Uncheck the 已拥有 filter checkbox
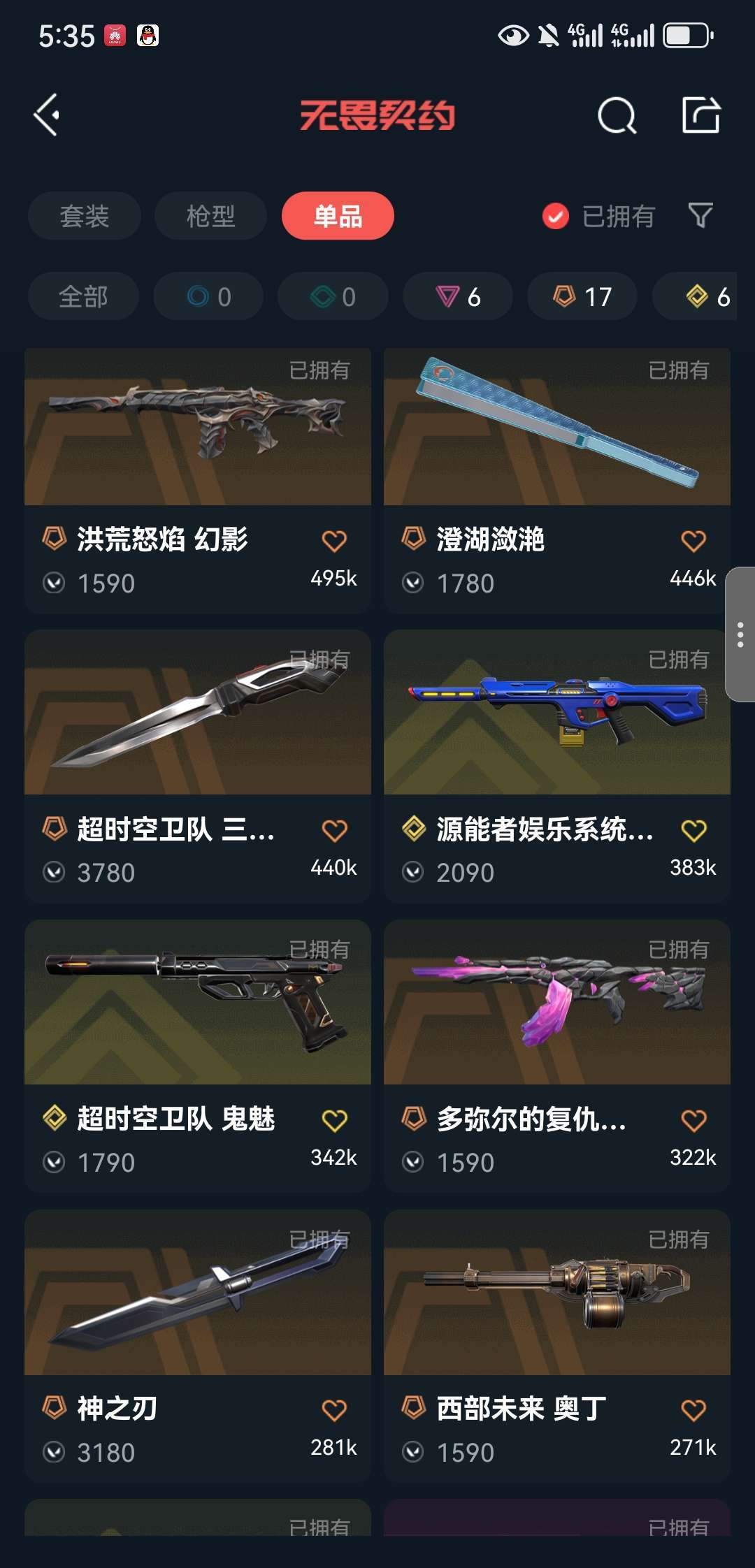The image size is (755, 1568). point(556,216)
